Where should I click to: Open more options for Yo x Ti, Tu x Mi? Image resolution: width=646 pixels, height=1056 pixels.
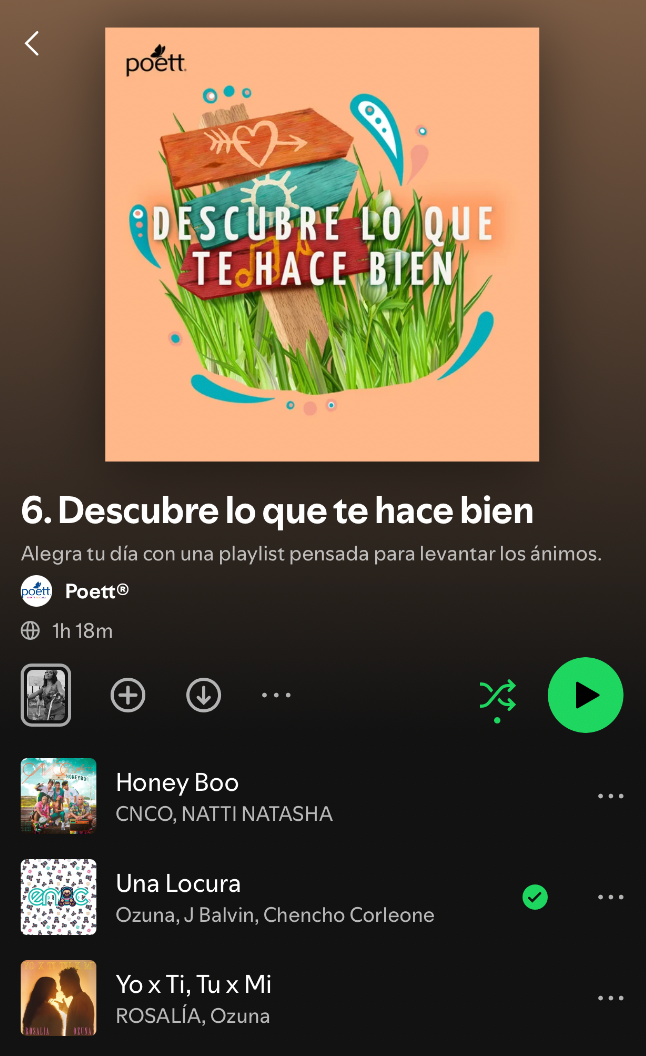[610, 998]
